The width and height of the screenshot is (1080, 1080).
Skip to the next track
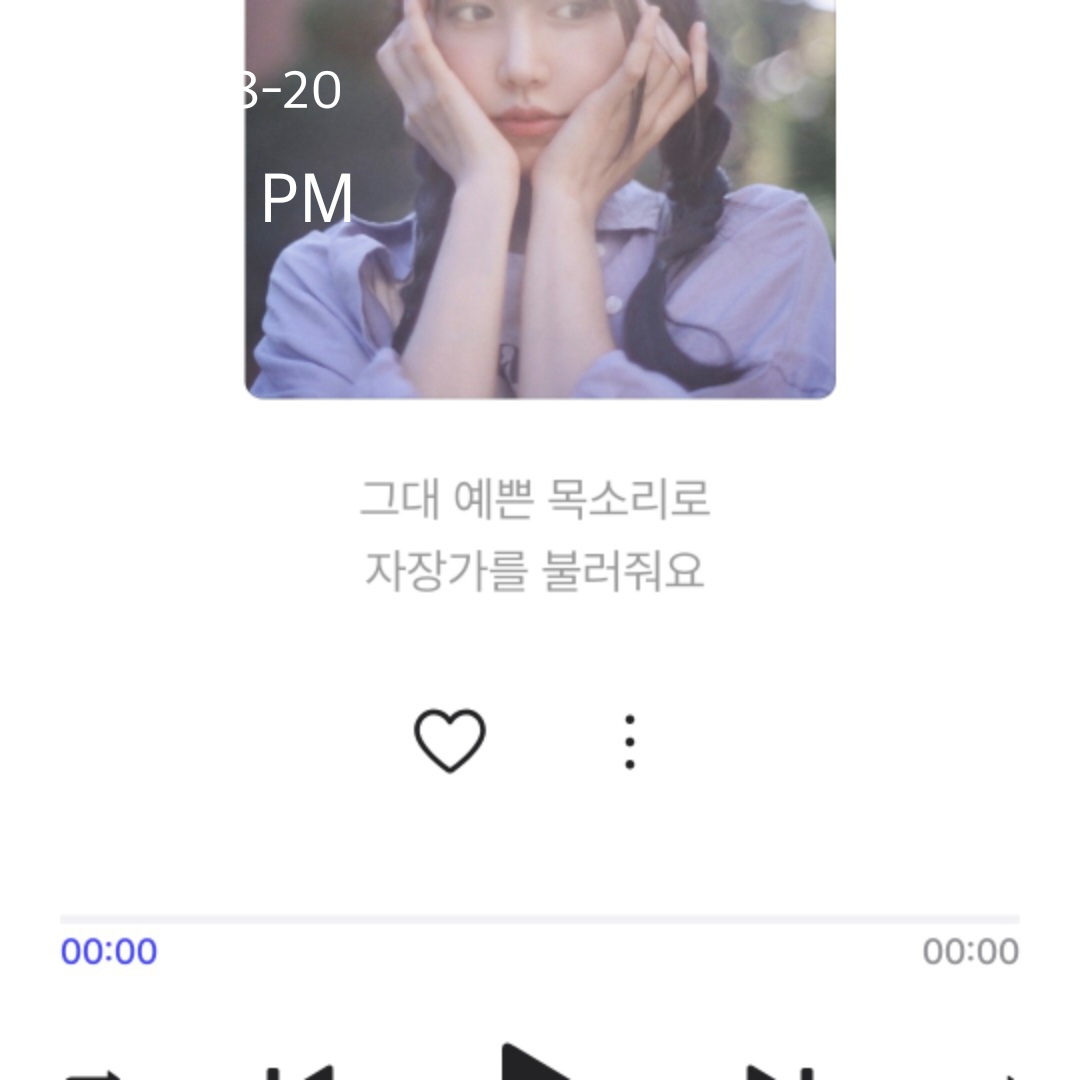(x=778, y=1072)
